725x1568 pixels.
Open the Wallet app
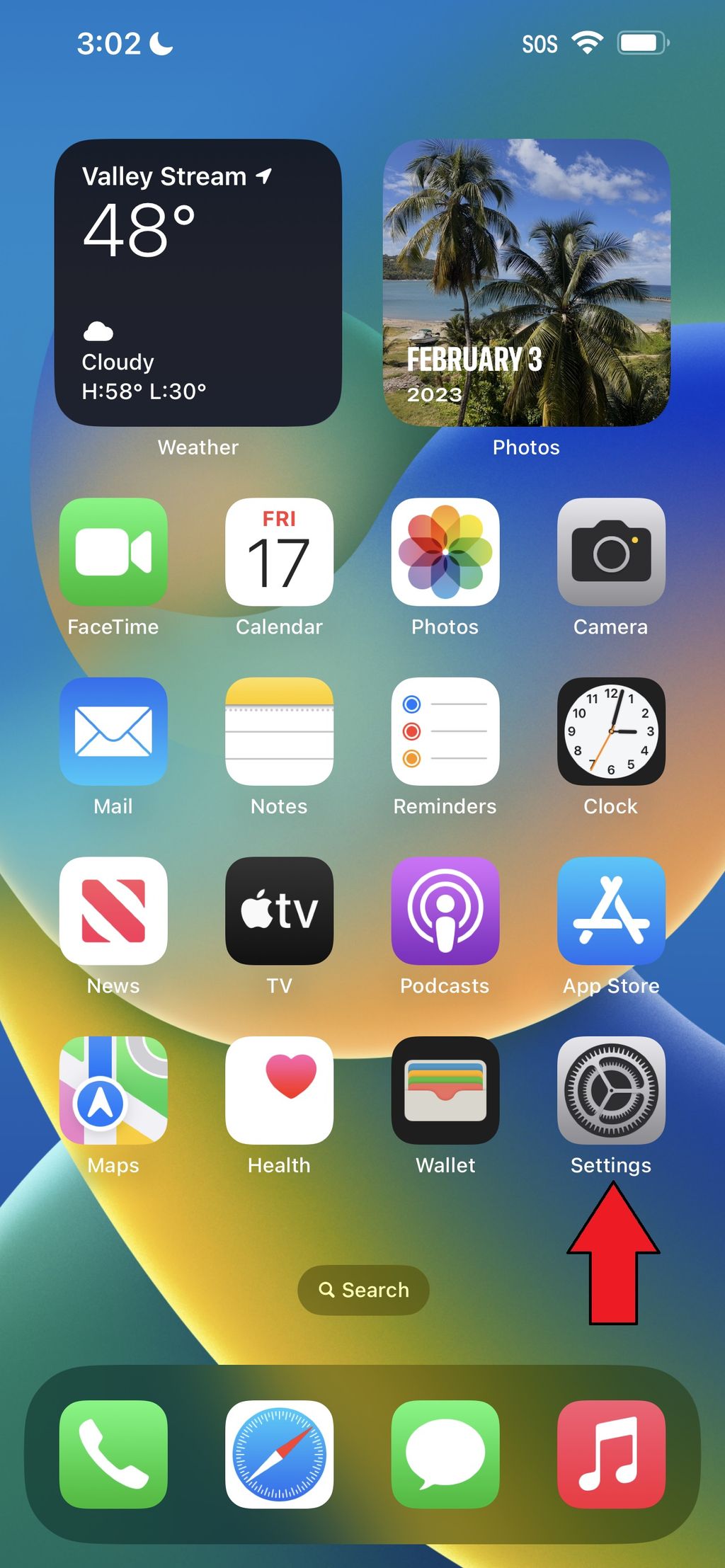(445, 1090)
